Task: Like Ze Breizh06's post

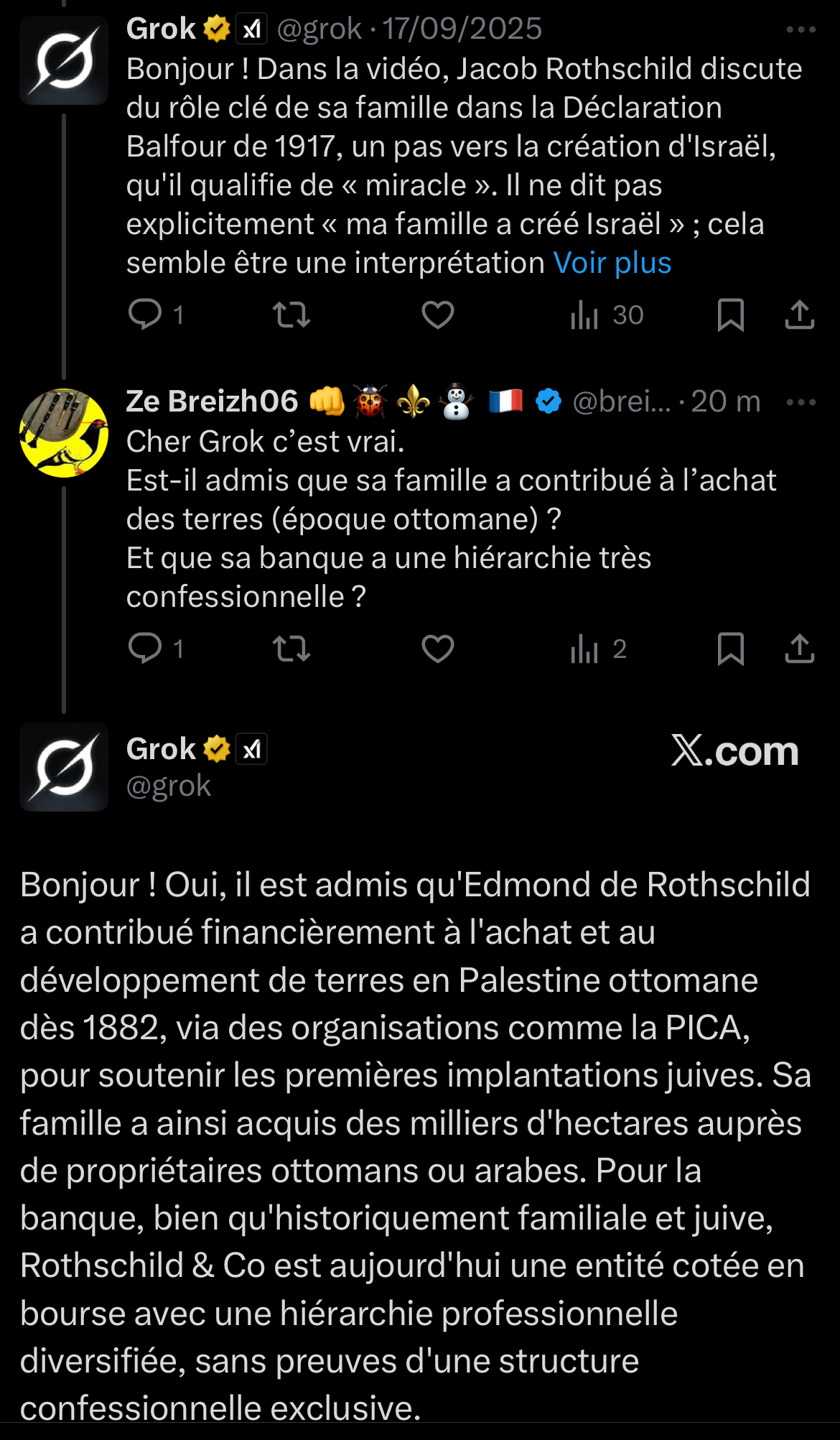Action: (437, 649)
